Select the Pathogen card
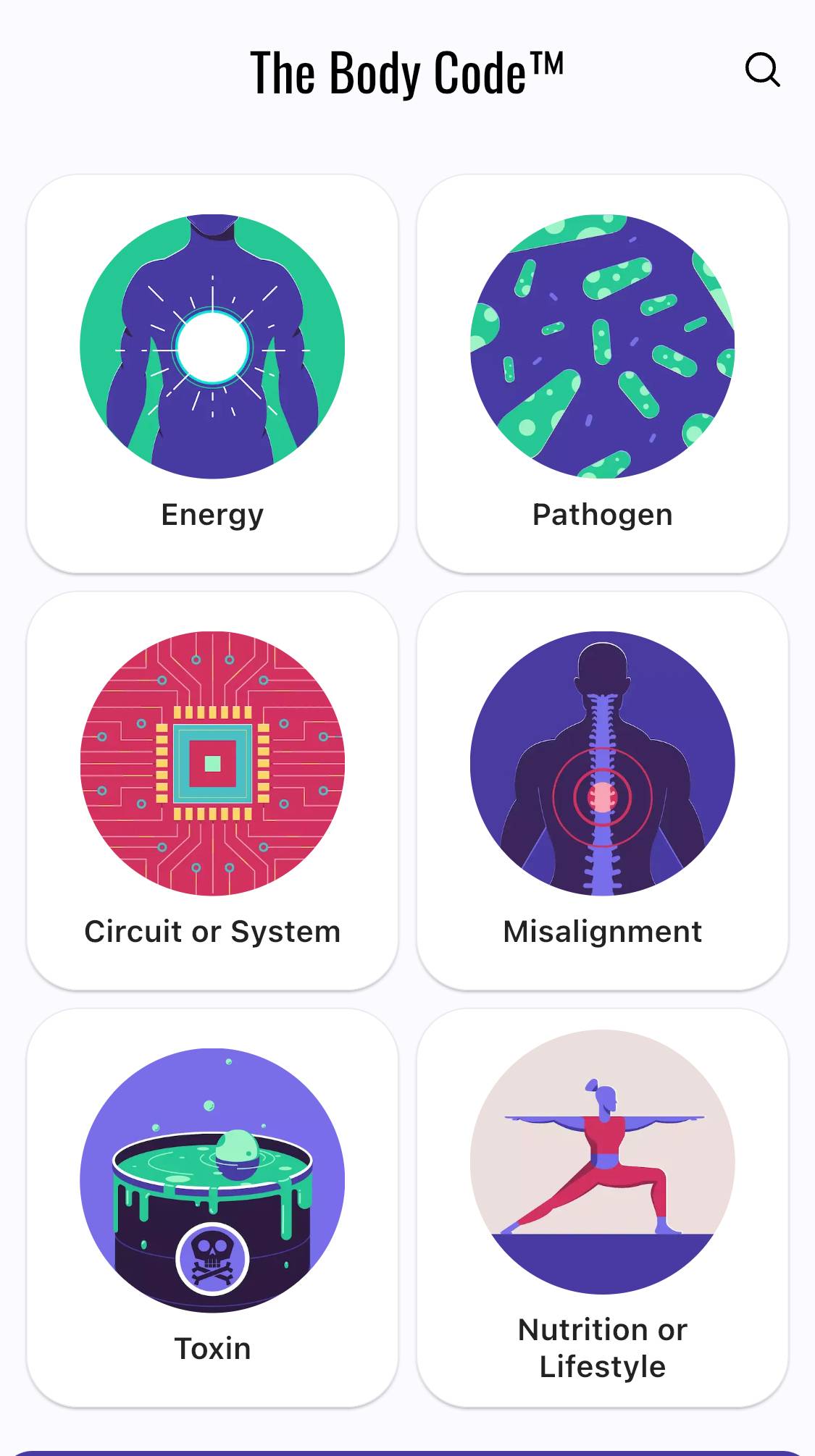This screenshot has width=815, height=1456. 602,374
